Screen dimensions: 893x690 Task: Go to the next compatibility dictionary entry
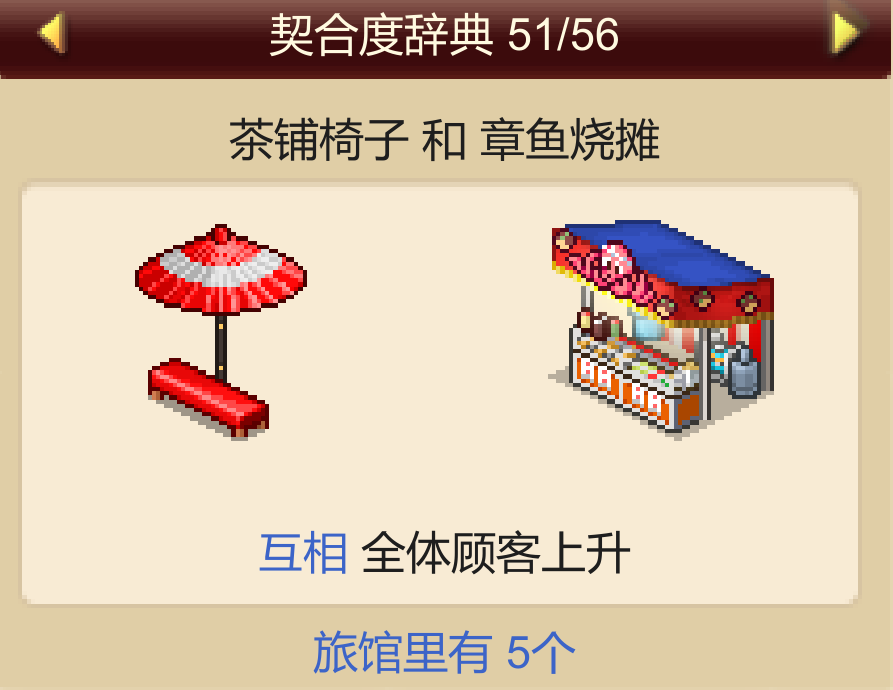coord(845,34)
